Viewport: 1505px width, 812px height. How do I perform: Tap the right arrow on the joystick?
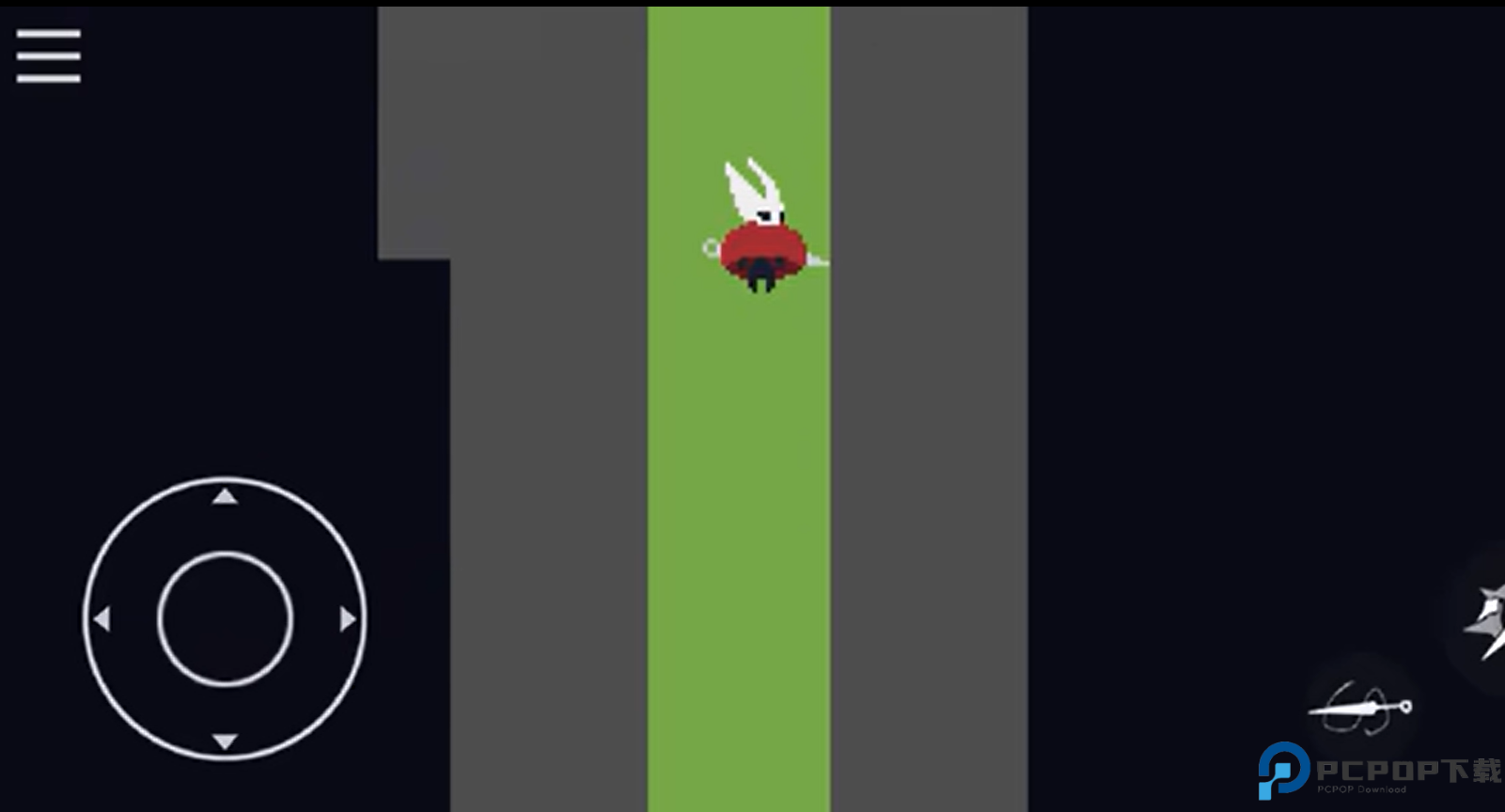[348, 618]
